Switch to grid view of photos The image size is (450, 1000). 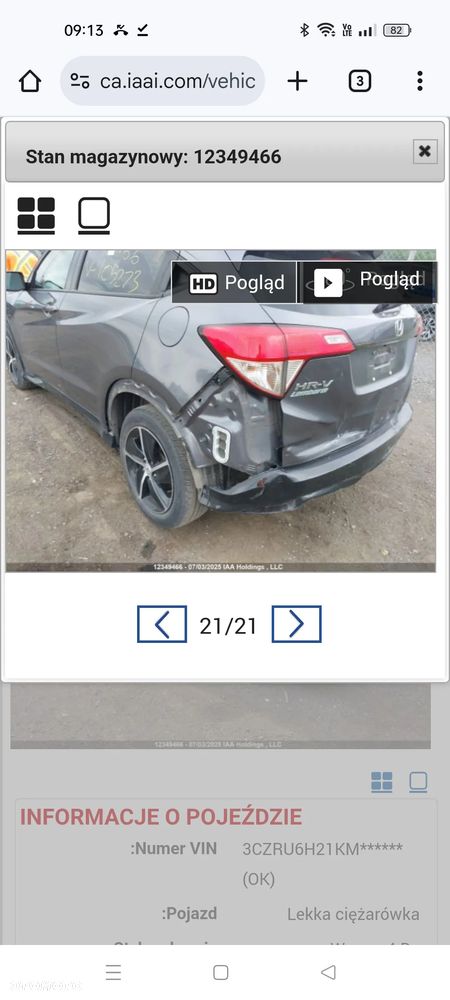coord(36,215)
